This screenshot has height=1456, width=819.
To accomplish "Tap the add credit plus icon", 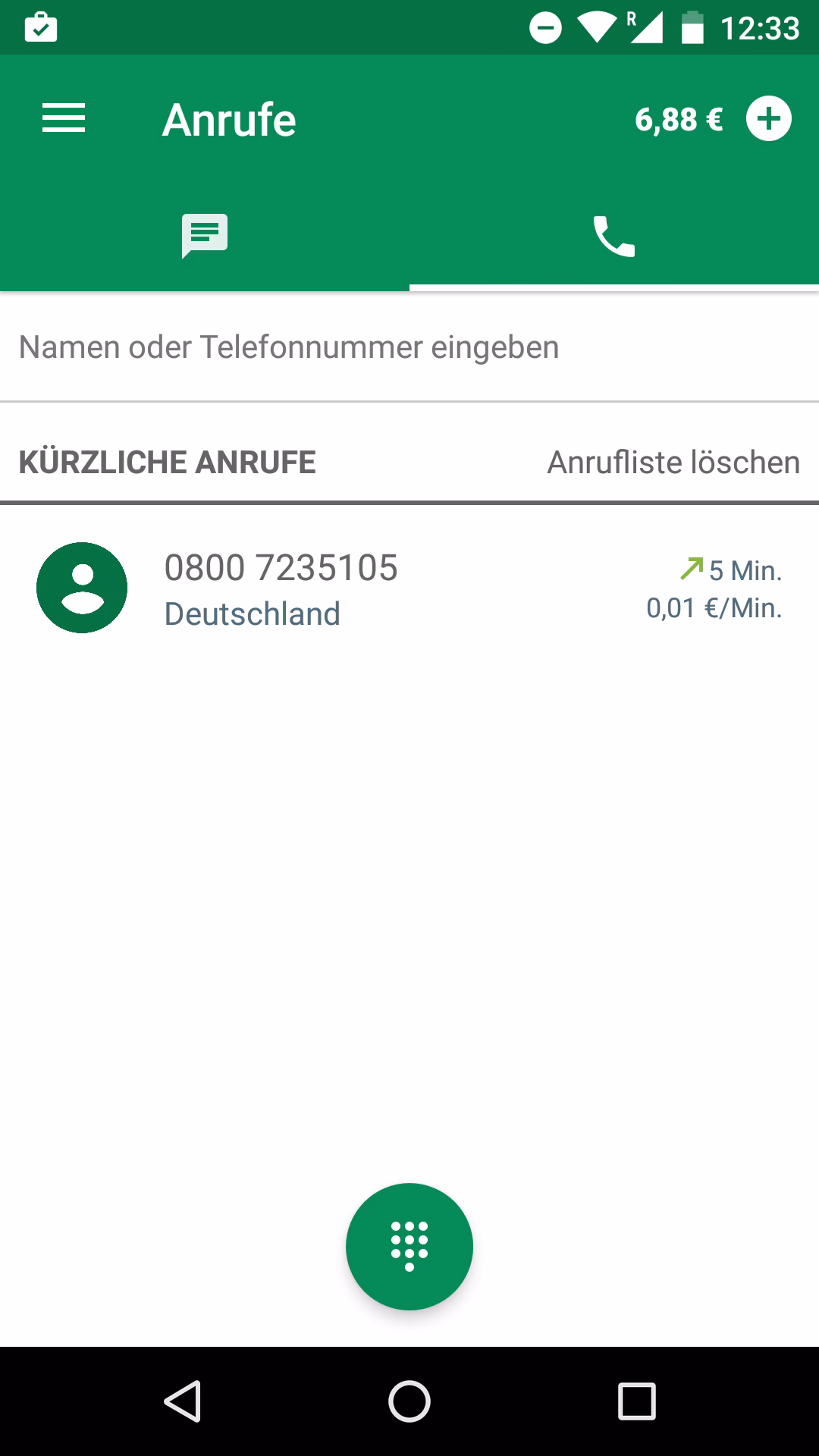I will [769, 118].
